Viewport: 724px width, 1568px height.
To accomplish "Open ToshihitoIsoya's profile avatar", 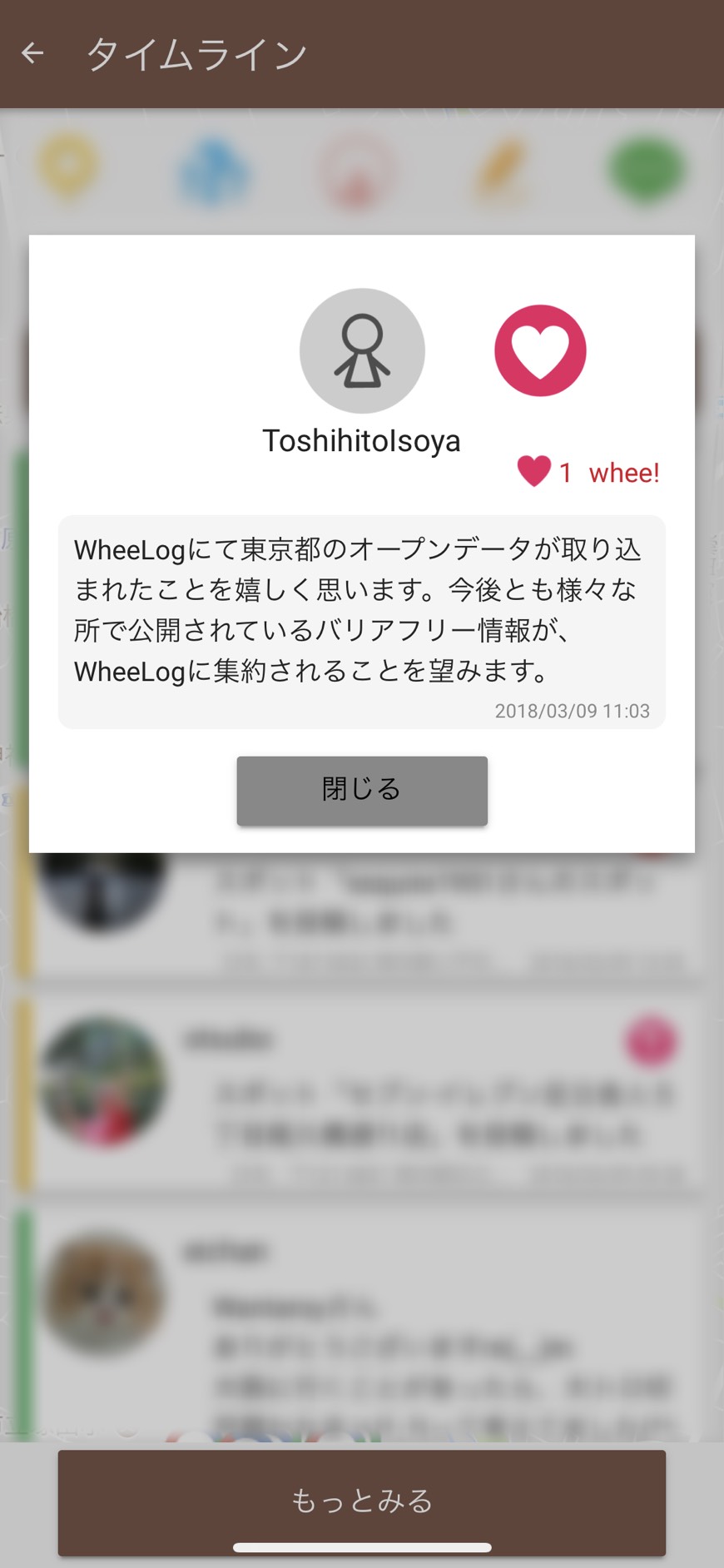I will (362, 350).
